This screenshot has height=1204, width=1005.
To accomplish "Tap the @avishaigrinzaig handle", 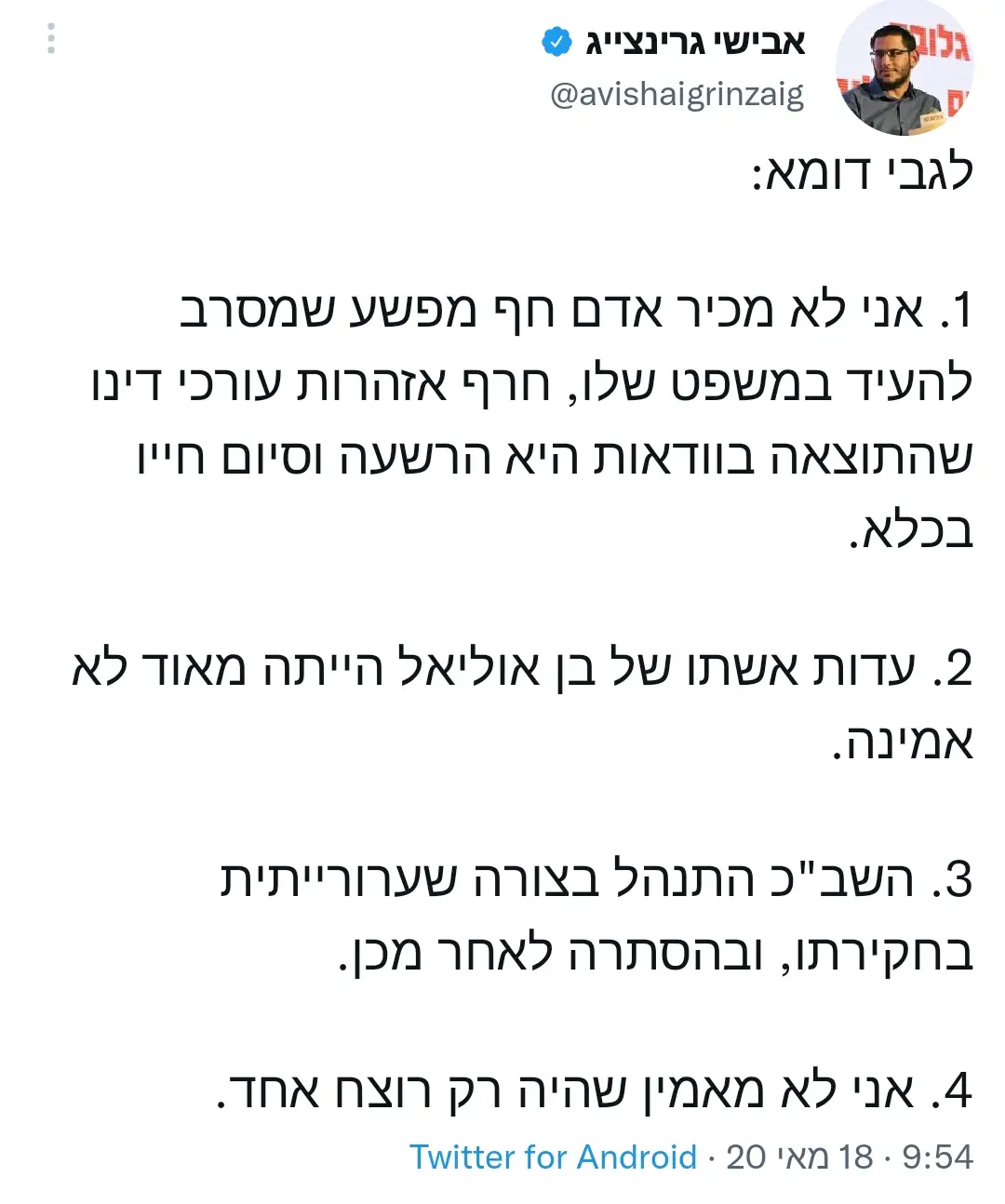I will [677, 95].
